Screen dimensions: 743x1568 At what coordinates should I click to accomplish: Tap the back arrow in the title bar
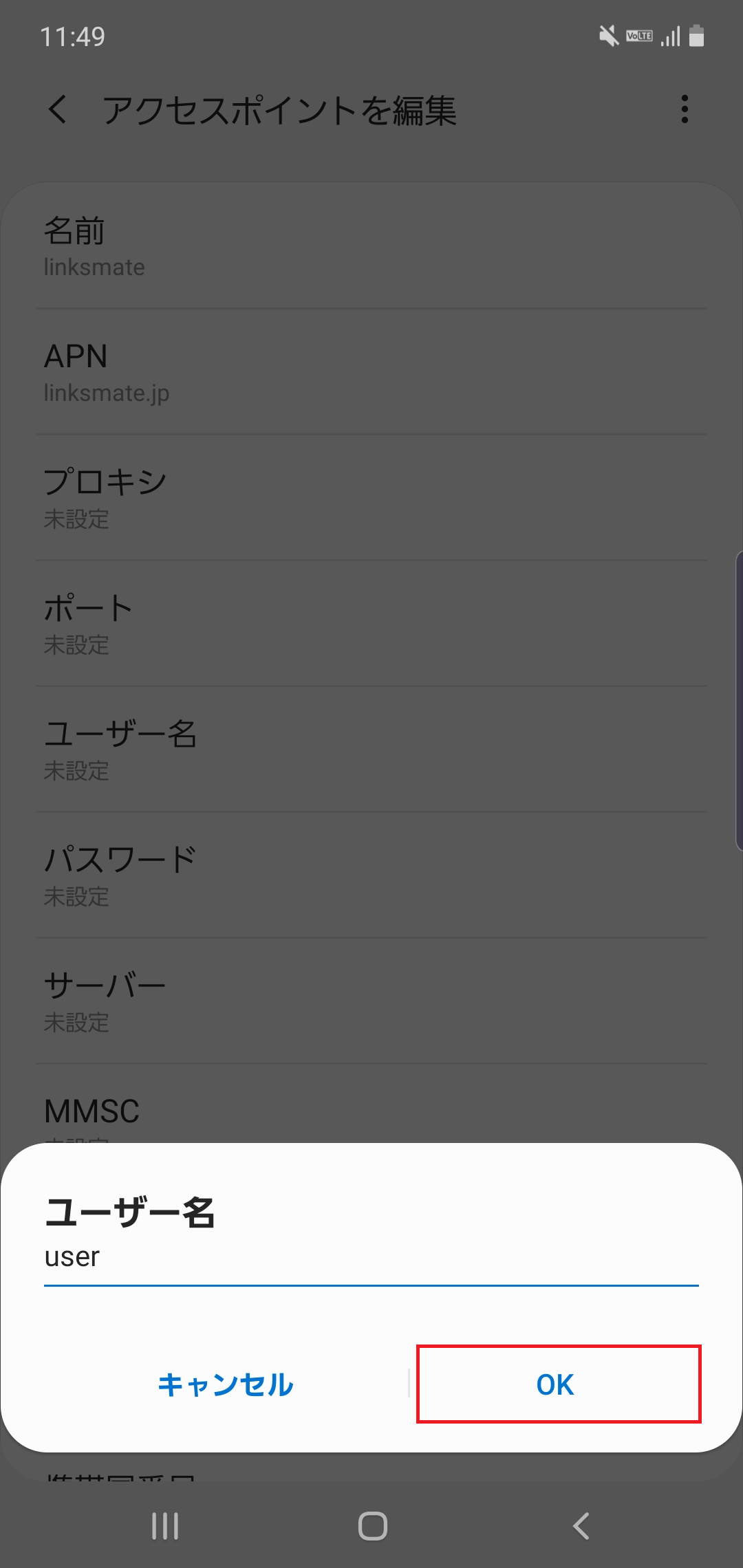coord(58,110)
